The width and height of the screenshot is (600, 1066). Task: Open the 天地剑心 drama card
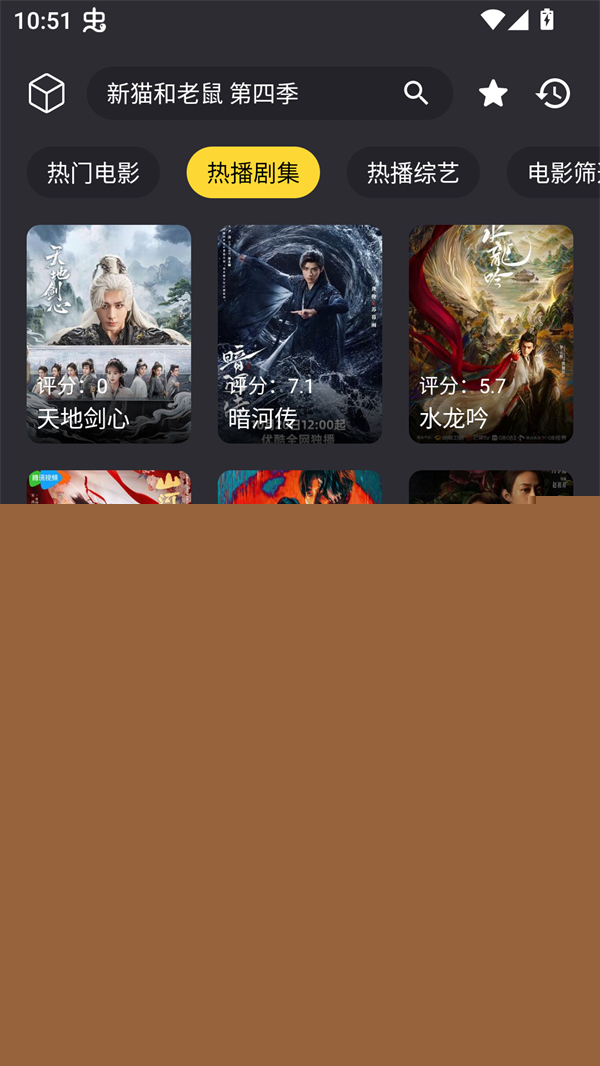pos(109,333)
